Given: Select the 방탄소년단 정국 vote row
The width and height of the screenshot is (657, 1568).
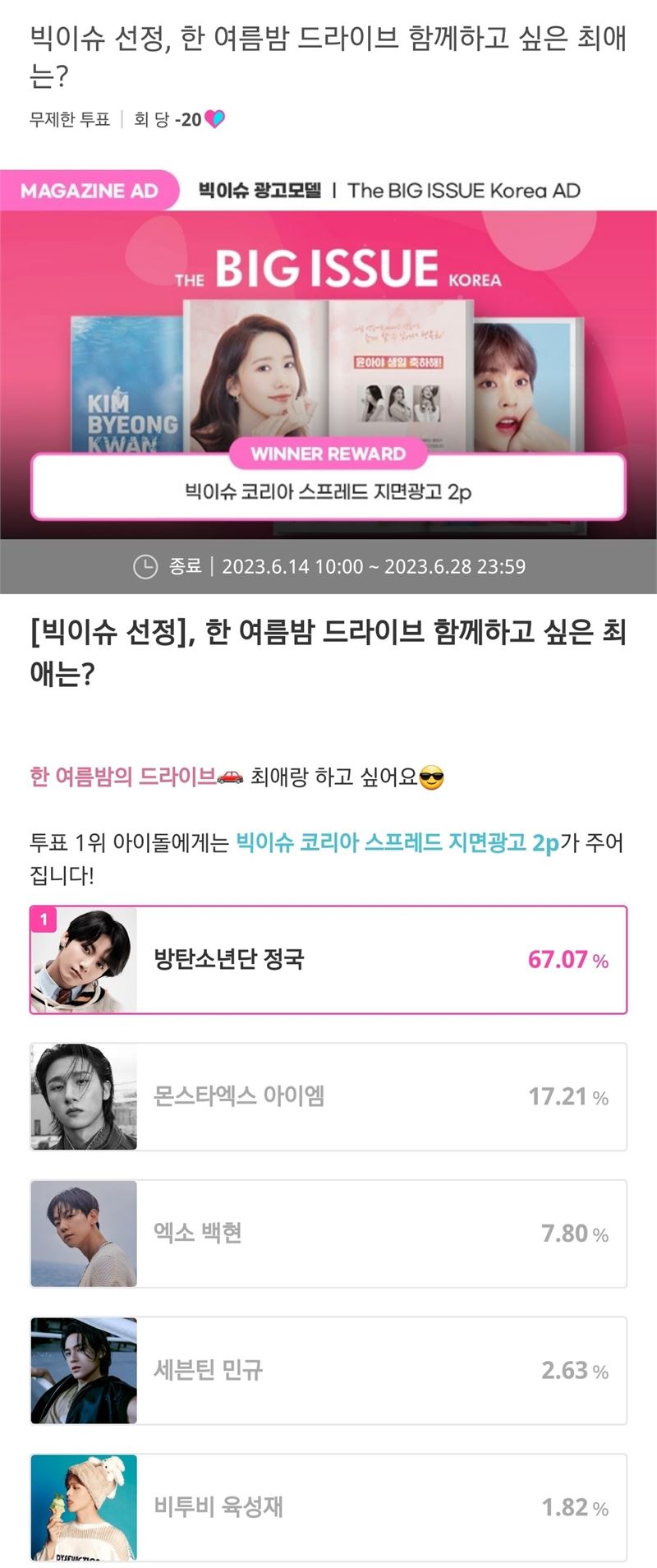Looking at the screenshot, I should click(x=328, y=960).
